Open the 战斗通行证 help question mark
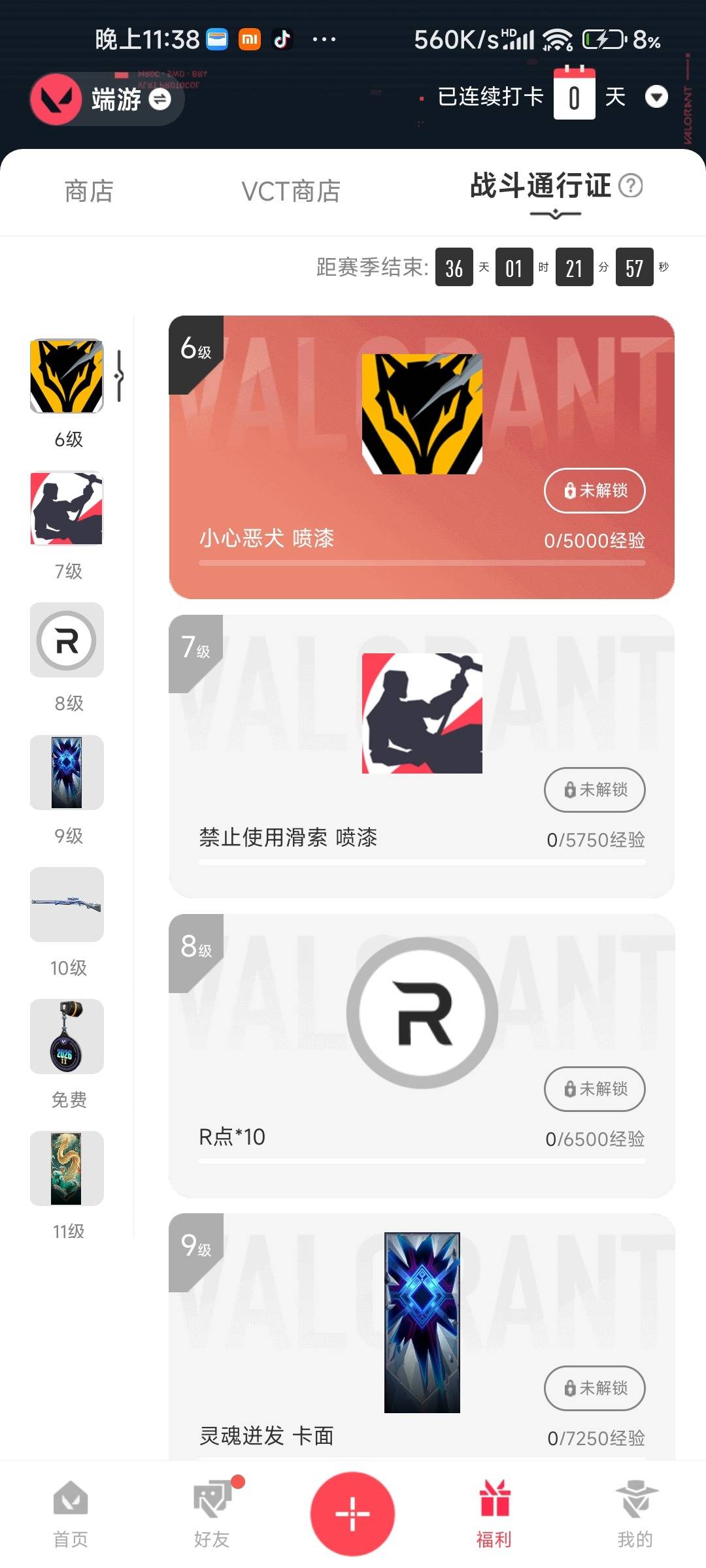The width and height of the screenshot is (706, 1568). tap(630, 186)
